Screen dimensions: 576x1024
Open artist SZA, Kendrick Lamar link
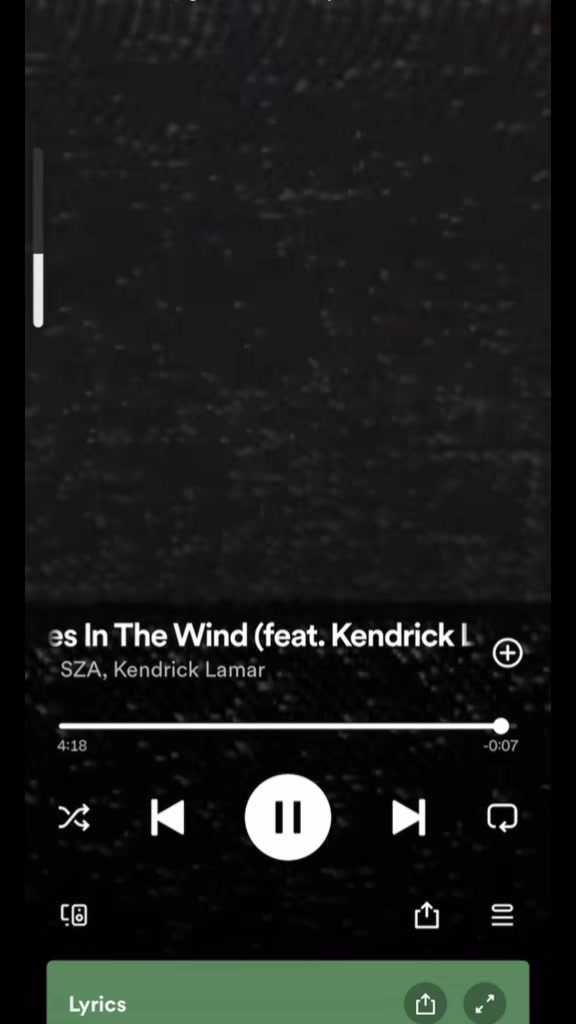(163, 670)
